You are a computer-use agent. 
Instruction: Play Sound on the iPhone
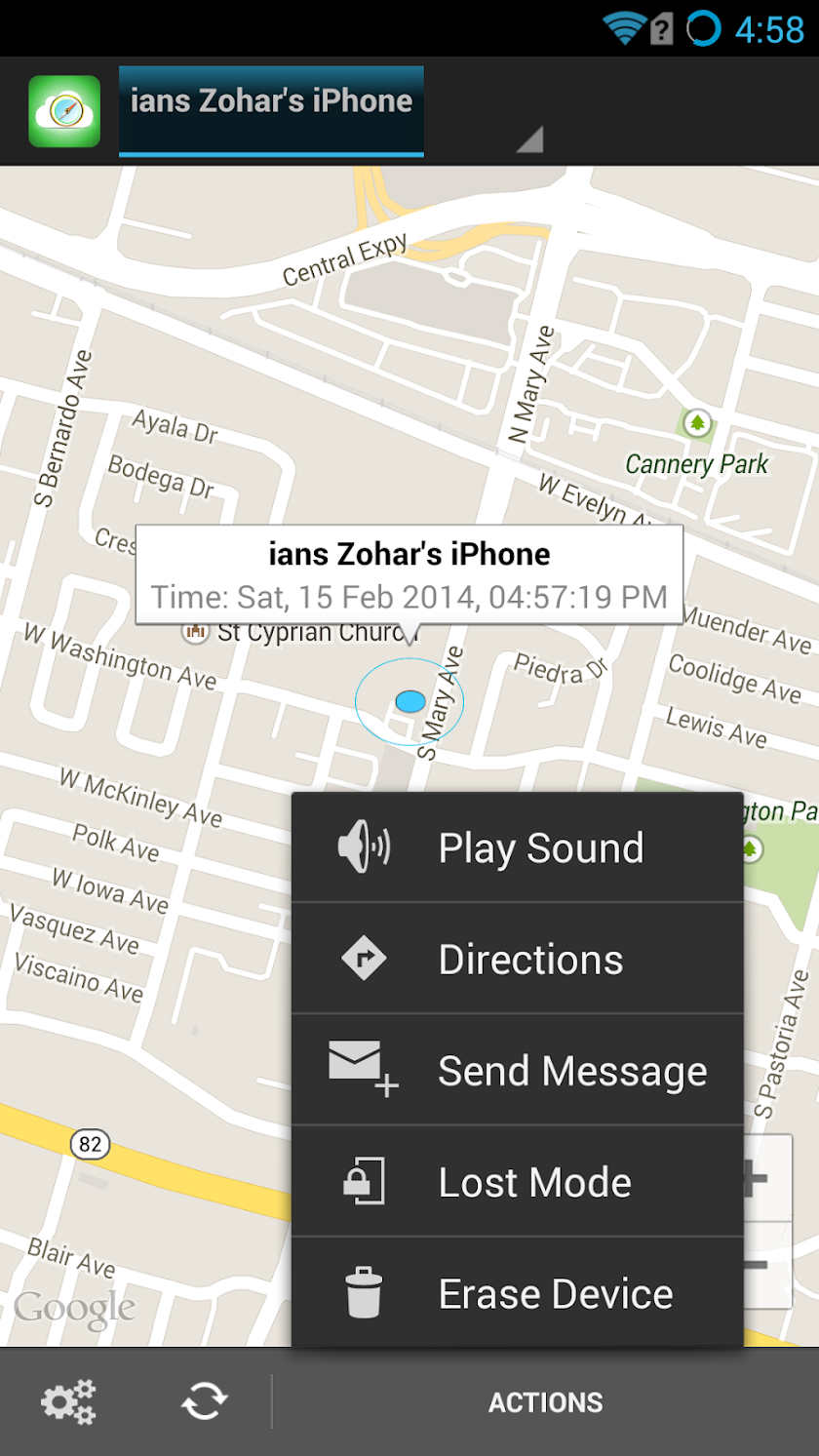click(x=517, y=848)
